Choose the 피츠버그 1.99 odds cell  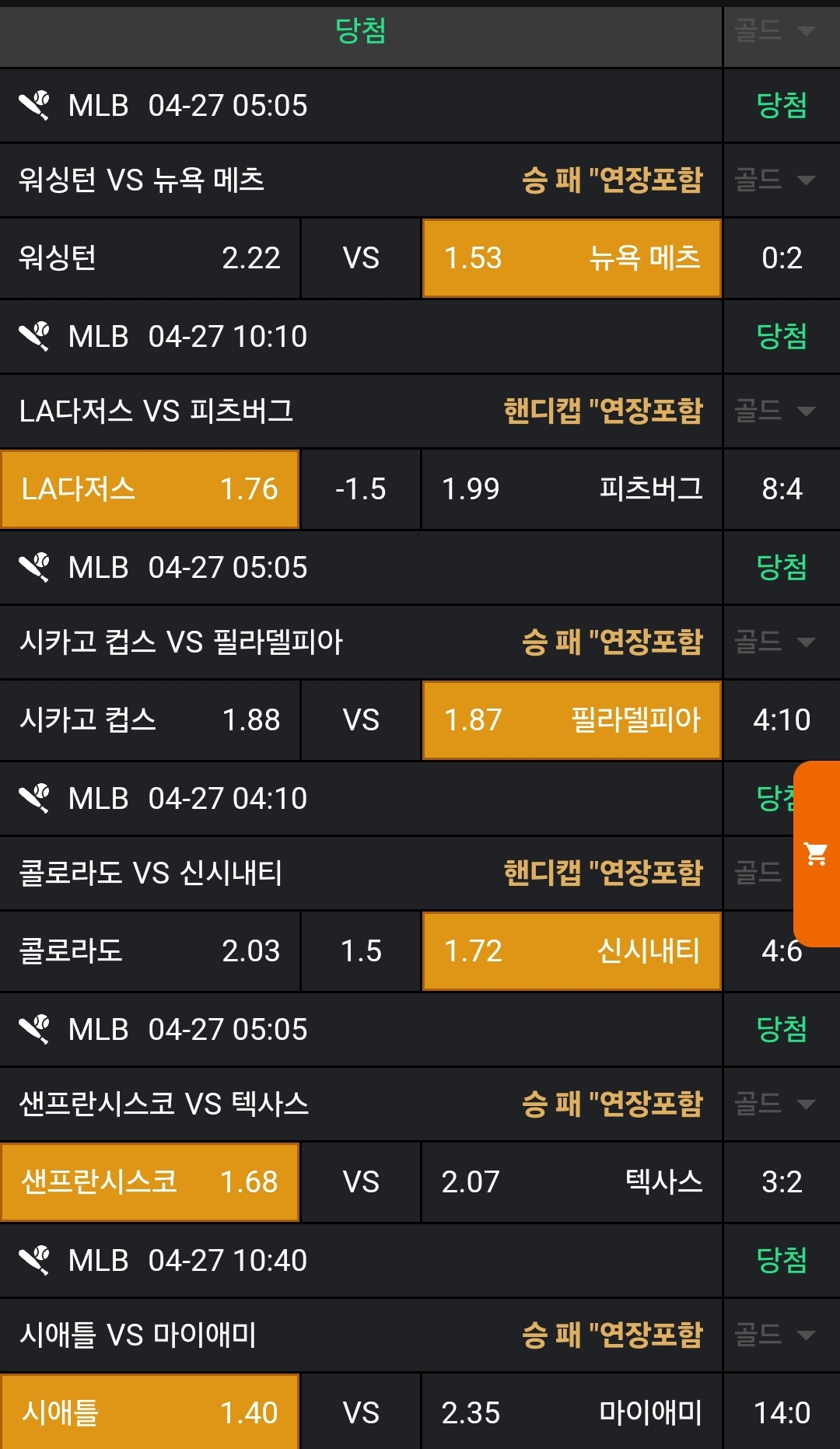coord(572,489)
